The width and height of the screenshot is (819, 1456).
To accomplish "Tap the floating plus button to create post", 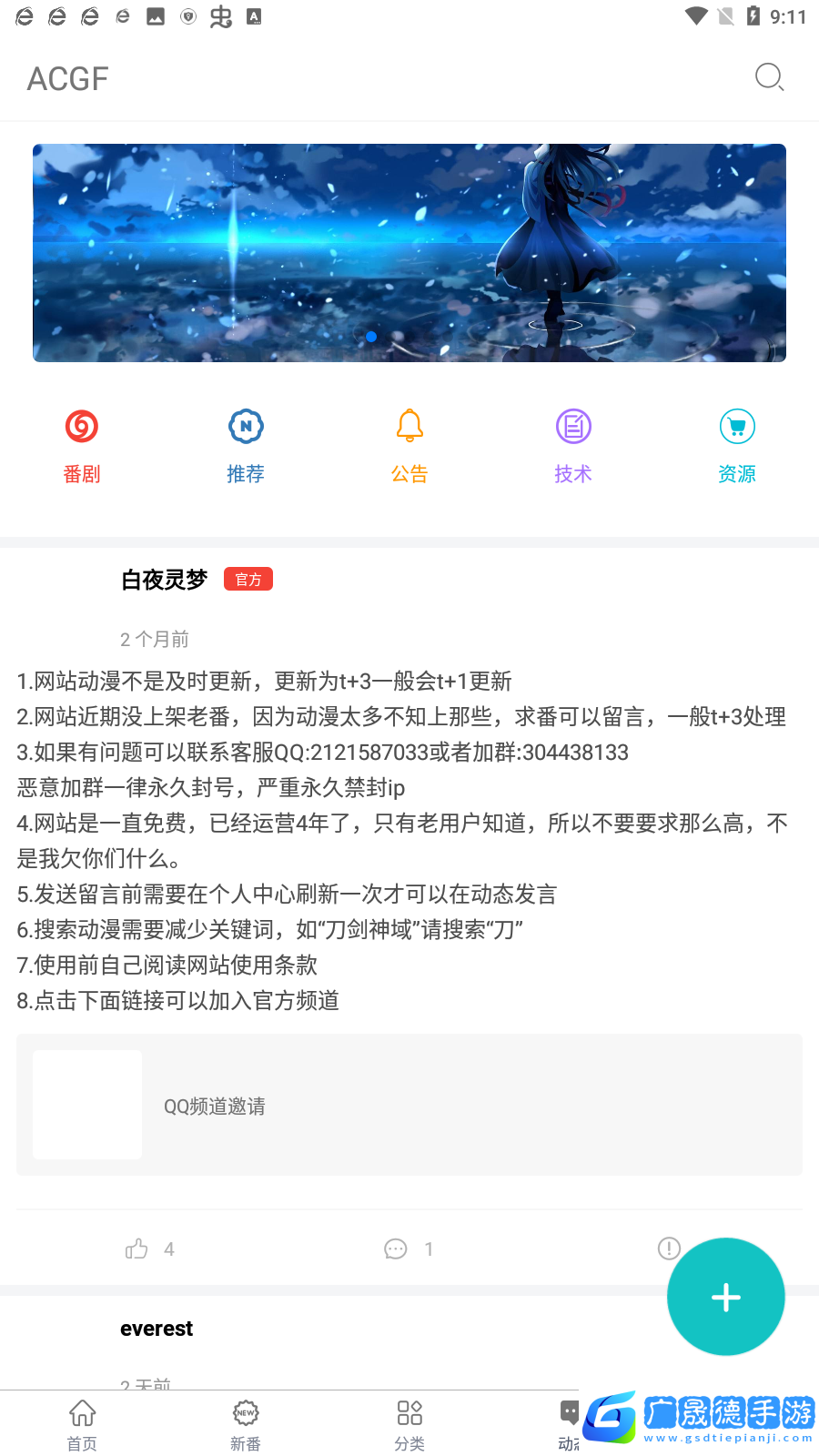I will (725, 1297).
